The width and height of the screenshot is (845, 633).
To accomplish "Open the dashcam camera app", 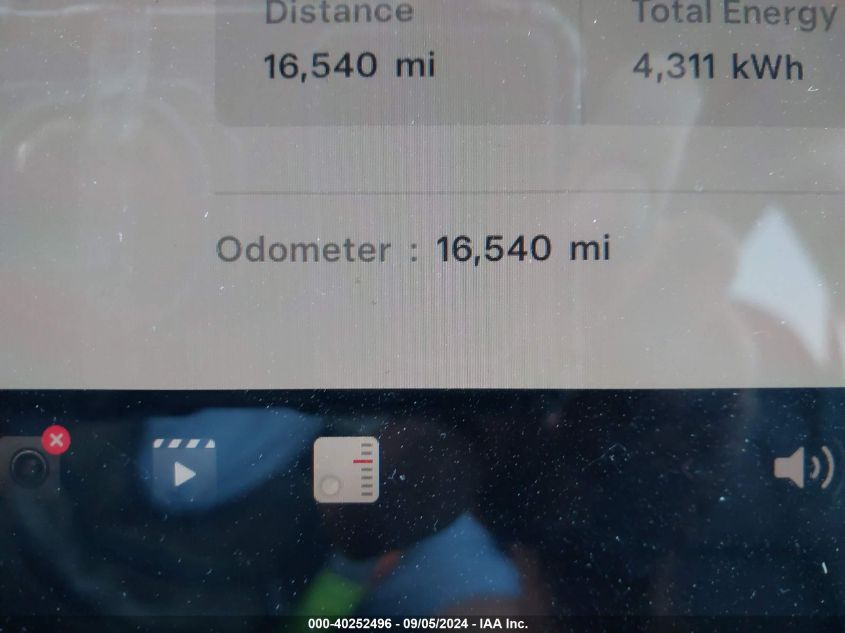I will (28, 466).
